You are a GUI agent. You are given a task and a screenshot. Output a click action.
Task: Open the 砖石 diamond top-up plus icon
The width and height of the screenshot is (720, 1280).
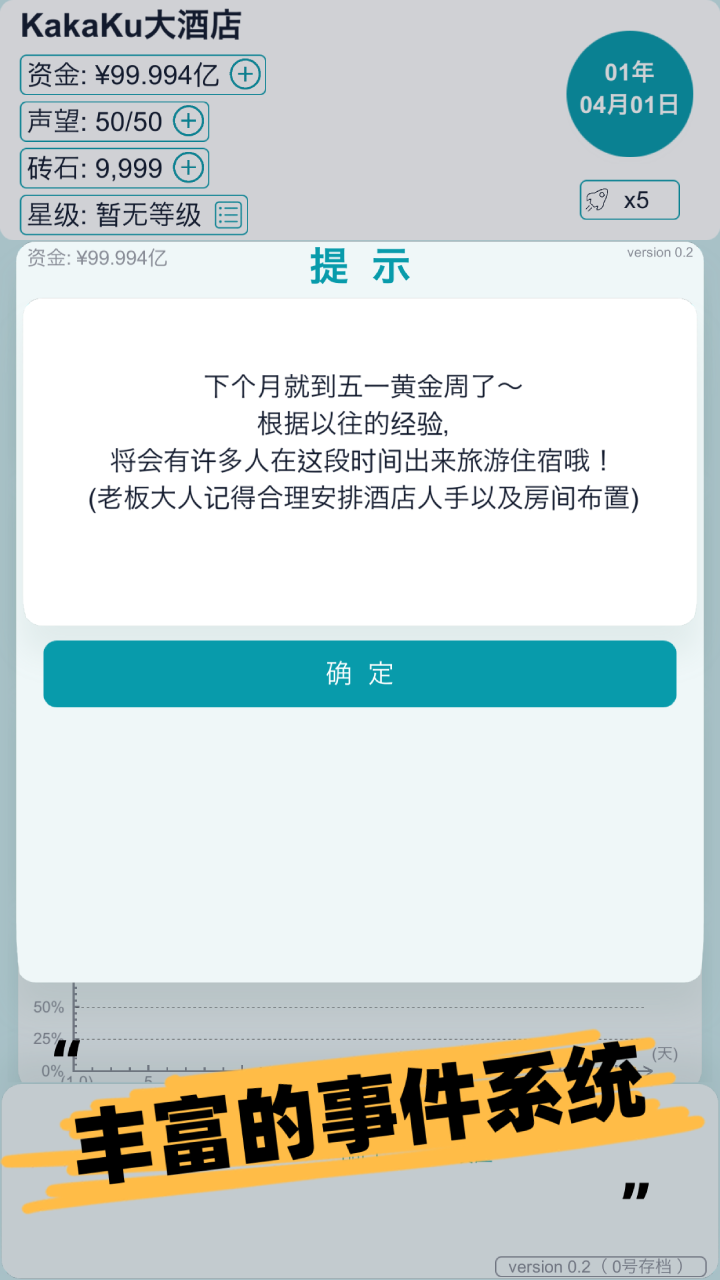click(x=188, y=168)
